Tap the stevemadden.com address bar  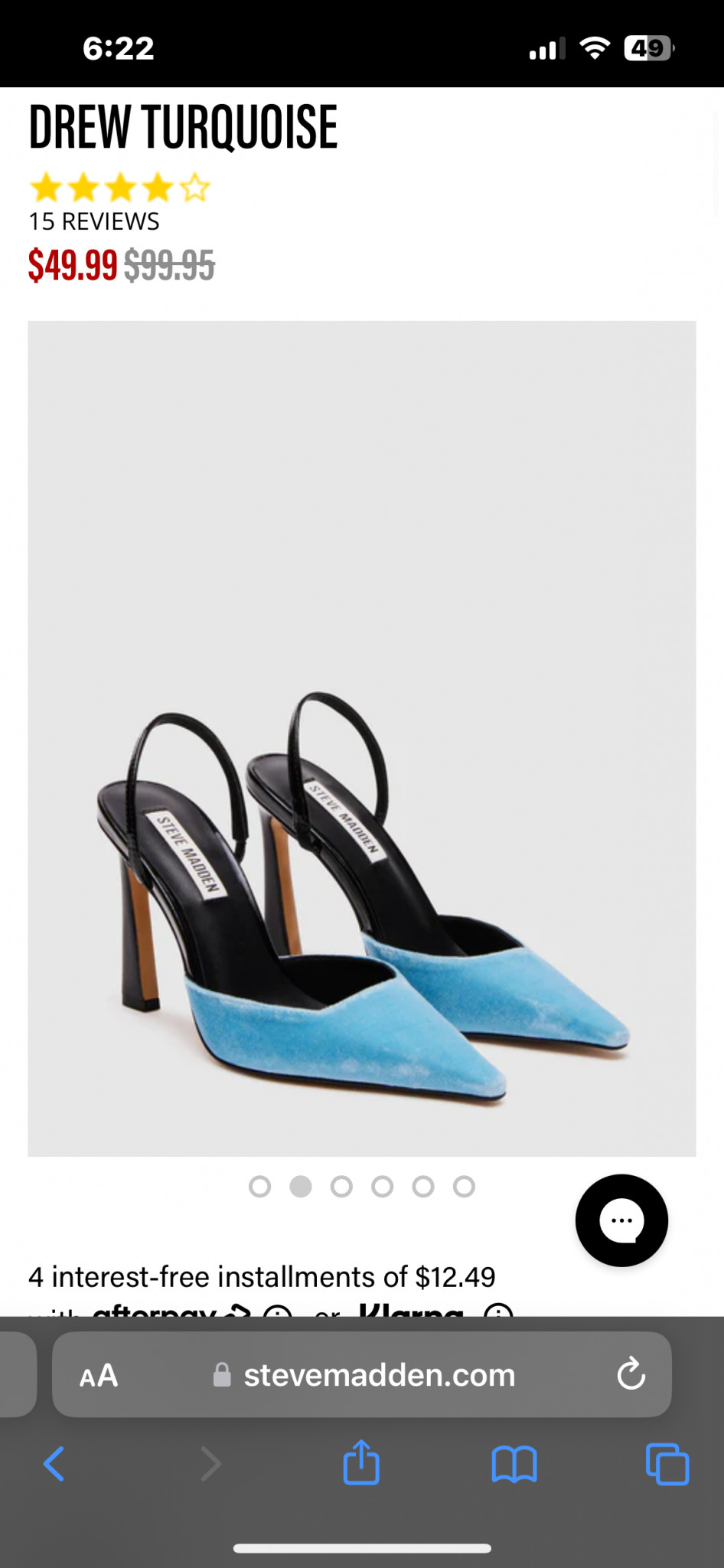tap(379, 1375)
